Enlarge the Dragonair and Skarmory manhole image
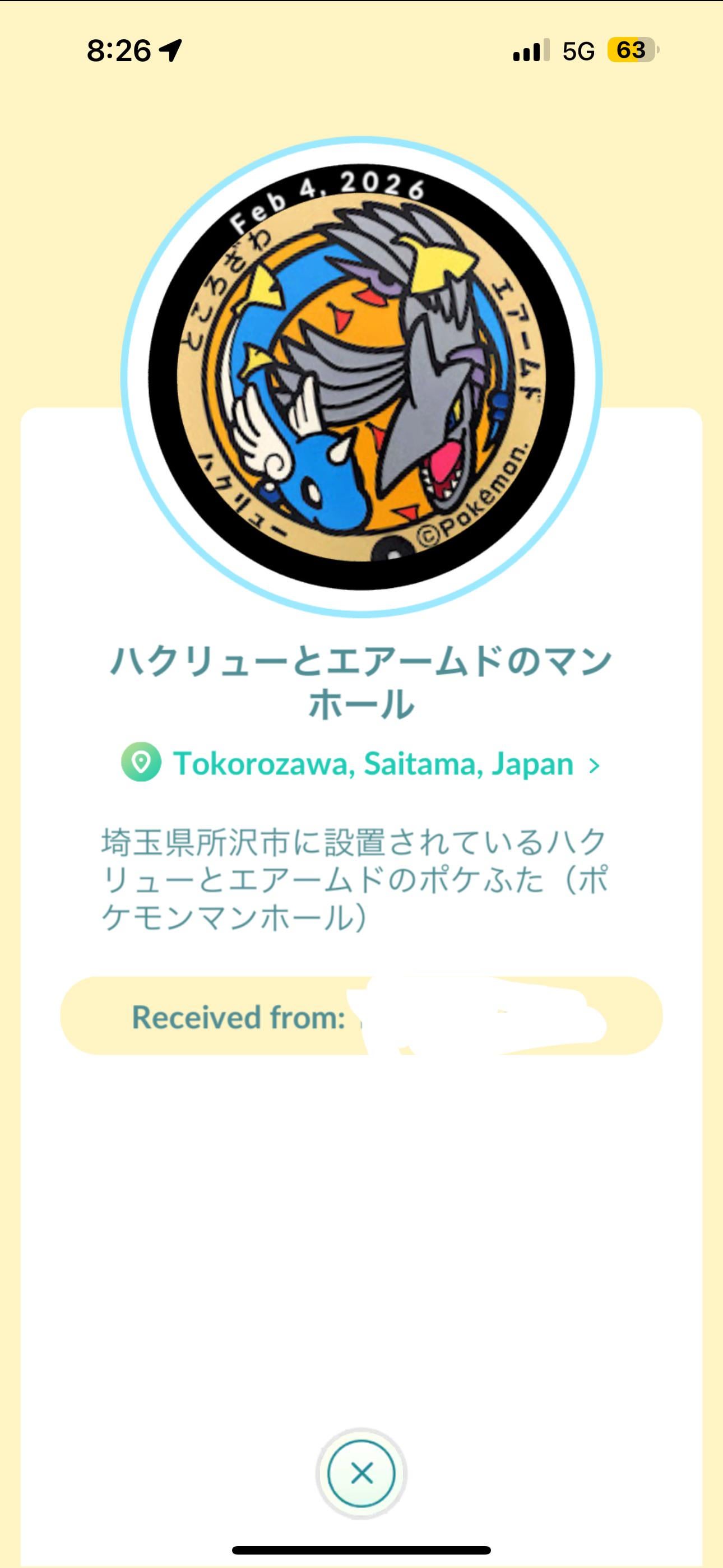Screen dimensions: 723x1568 361,377
